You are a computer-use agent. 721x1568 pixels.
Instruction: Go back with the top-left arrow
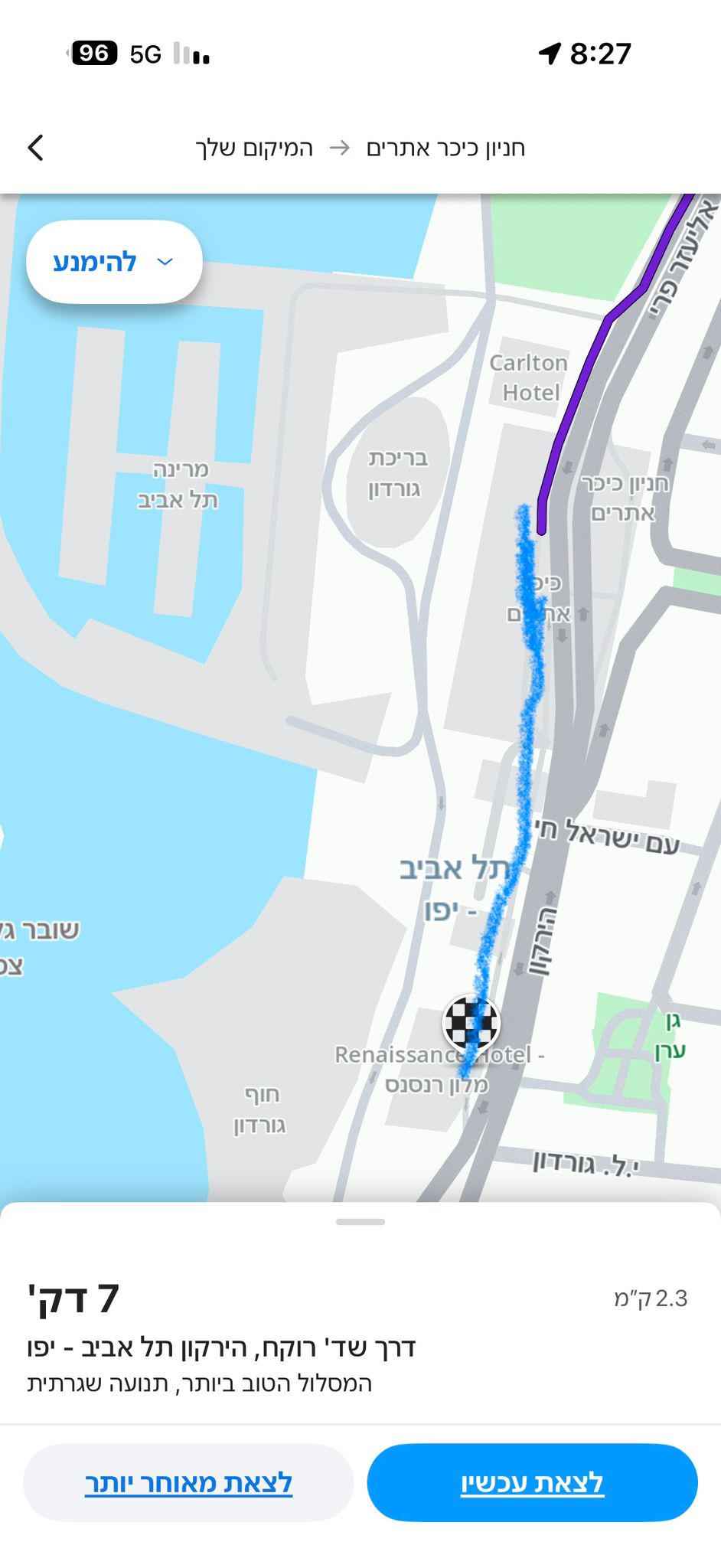(x=35, y=147)
